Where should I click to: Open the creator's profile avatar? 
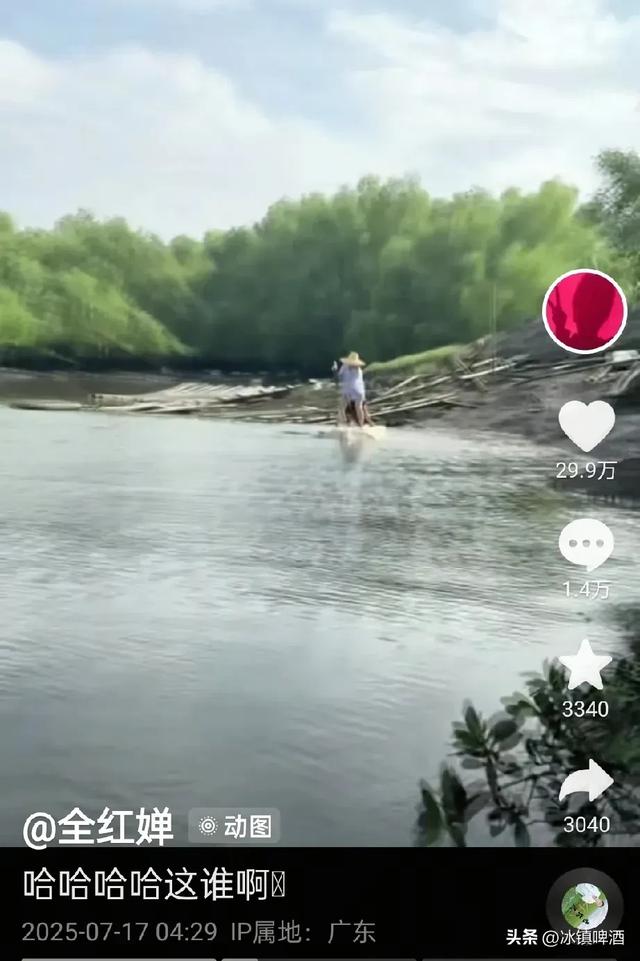click(x=585, y=311)
